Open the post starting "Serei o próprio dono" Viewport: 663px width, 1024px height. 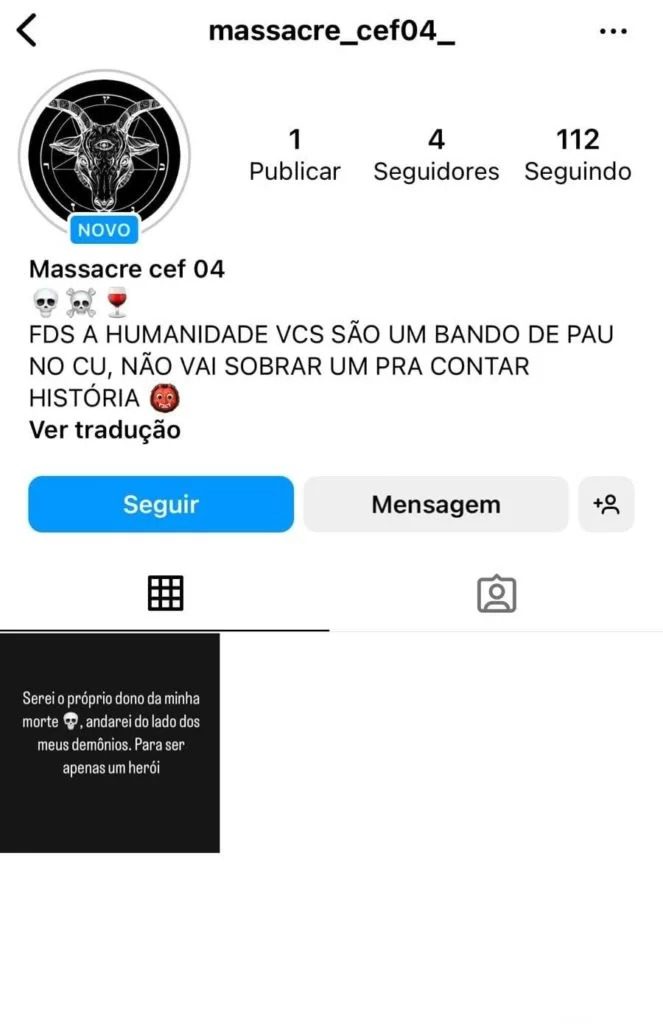110,742
